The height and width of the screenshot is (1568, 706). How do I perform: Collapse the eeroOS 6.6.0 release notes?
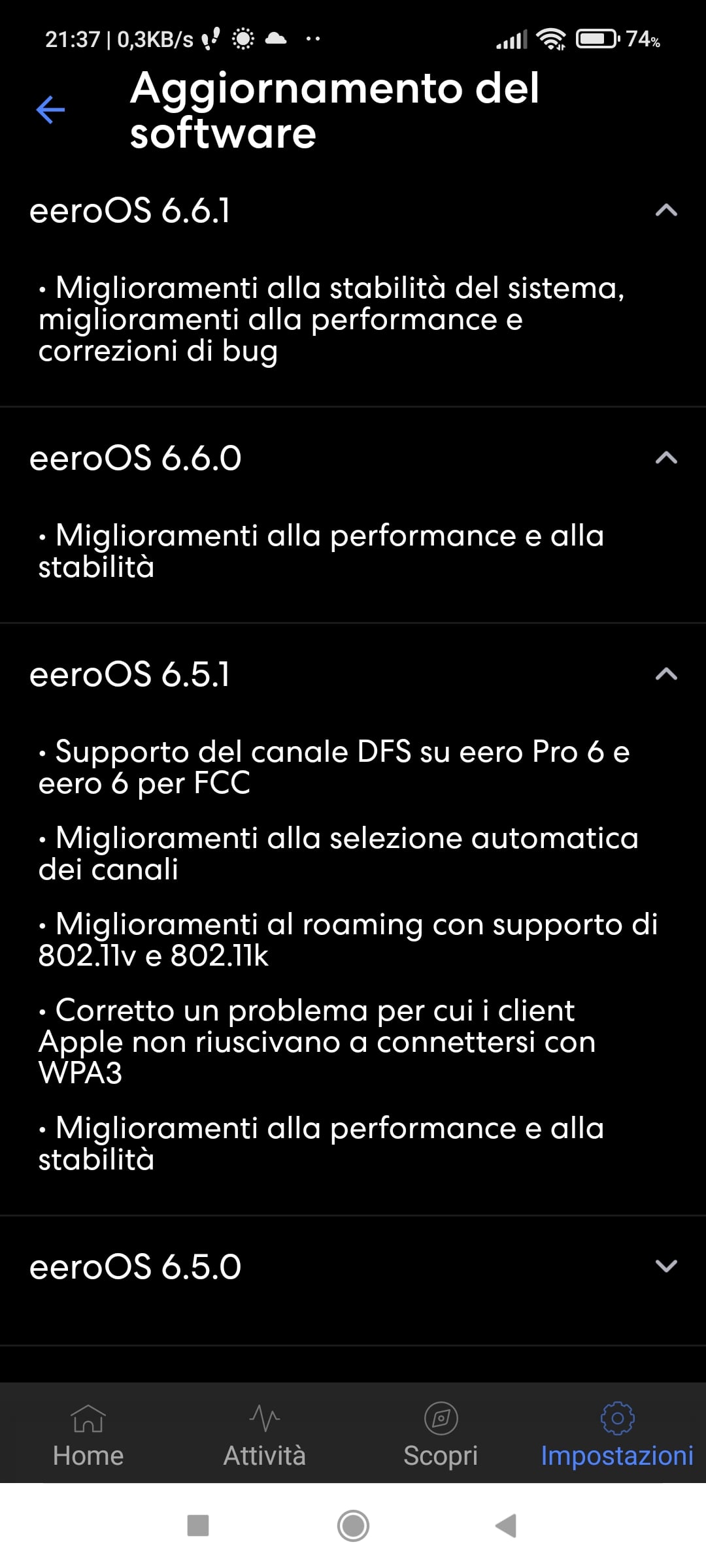(x=665, y=458)
